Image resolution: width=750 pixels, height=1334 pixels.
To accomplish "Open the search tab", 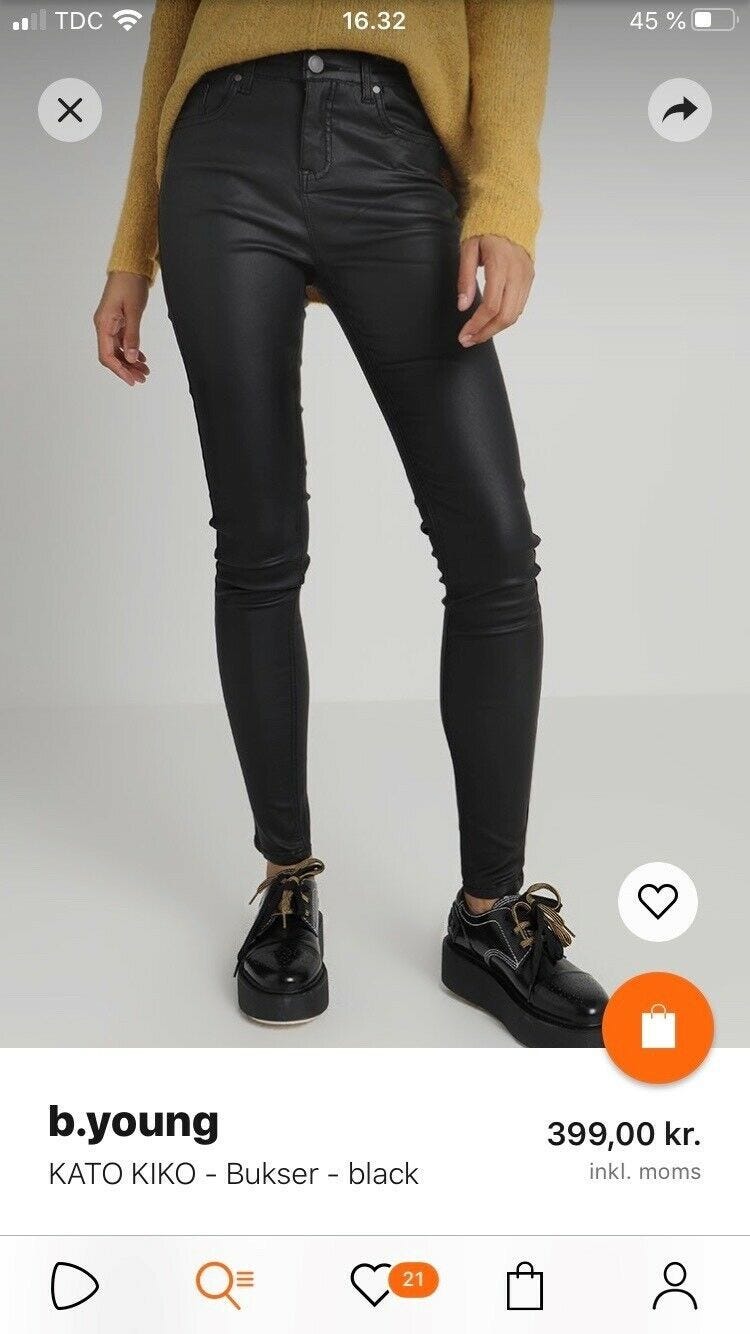I will 225,1286.
